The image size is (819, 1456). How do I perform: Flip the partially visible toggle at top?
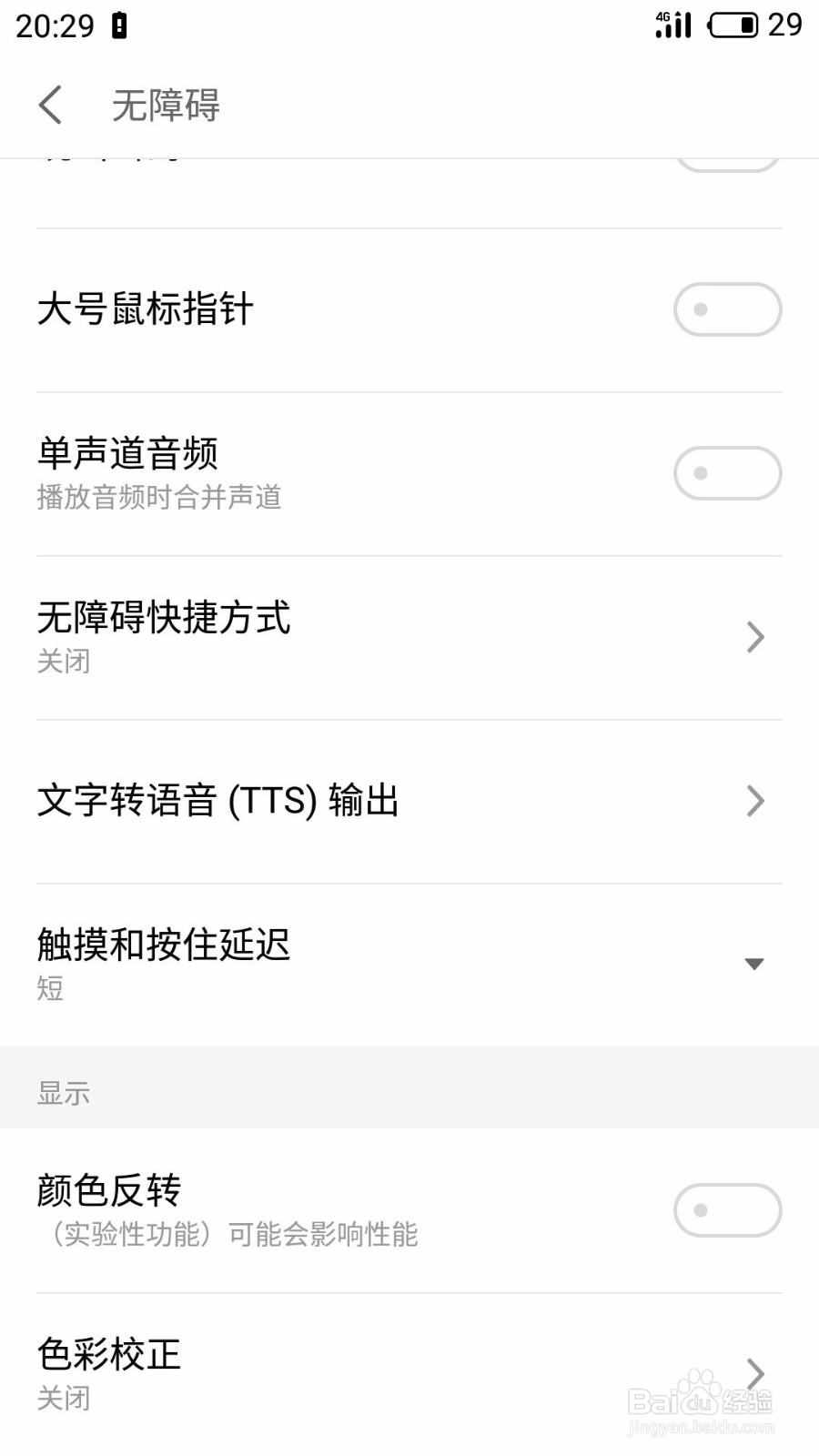[727, 159]
